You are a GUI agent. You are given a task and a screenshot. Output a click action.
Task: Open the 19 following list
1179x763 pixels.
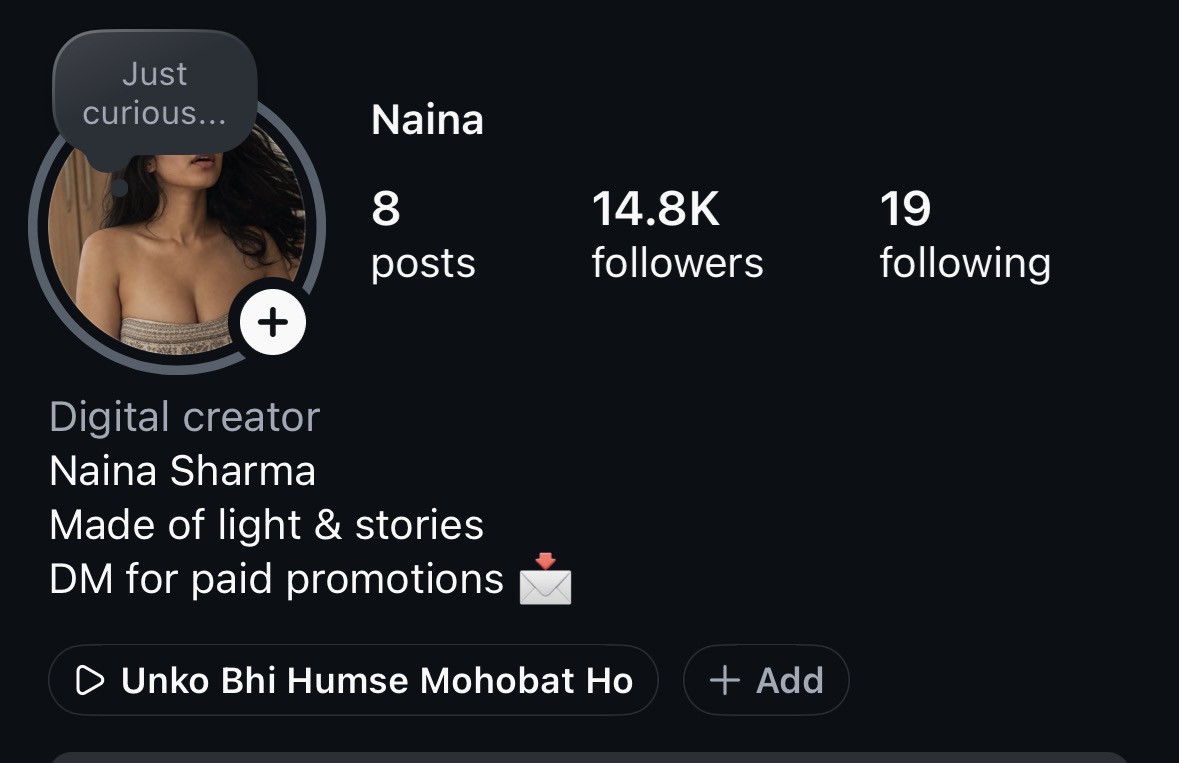pyautogui.click(x=965, y=235)
